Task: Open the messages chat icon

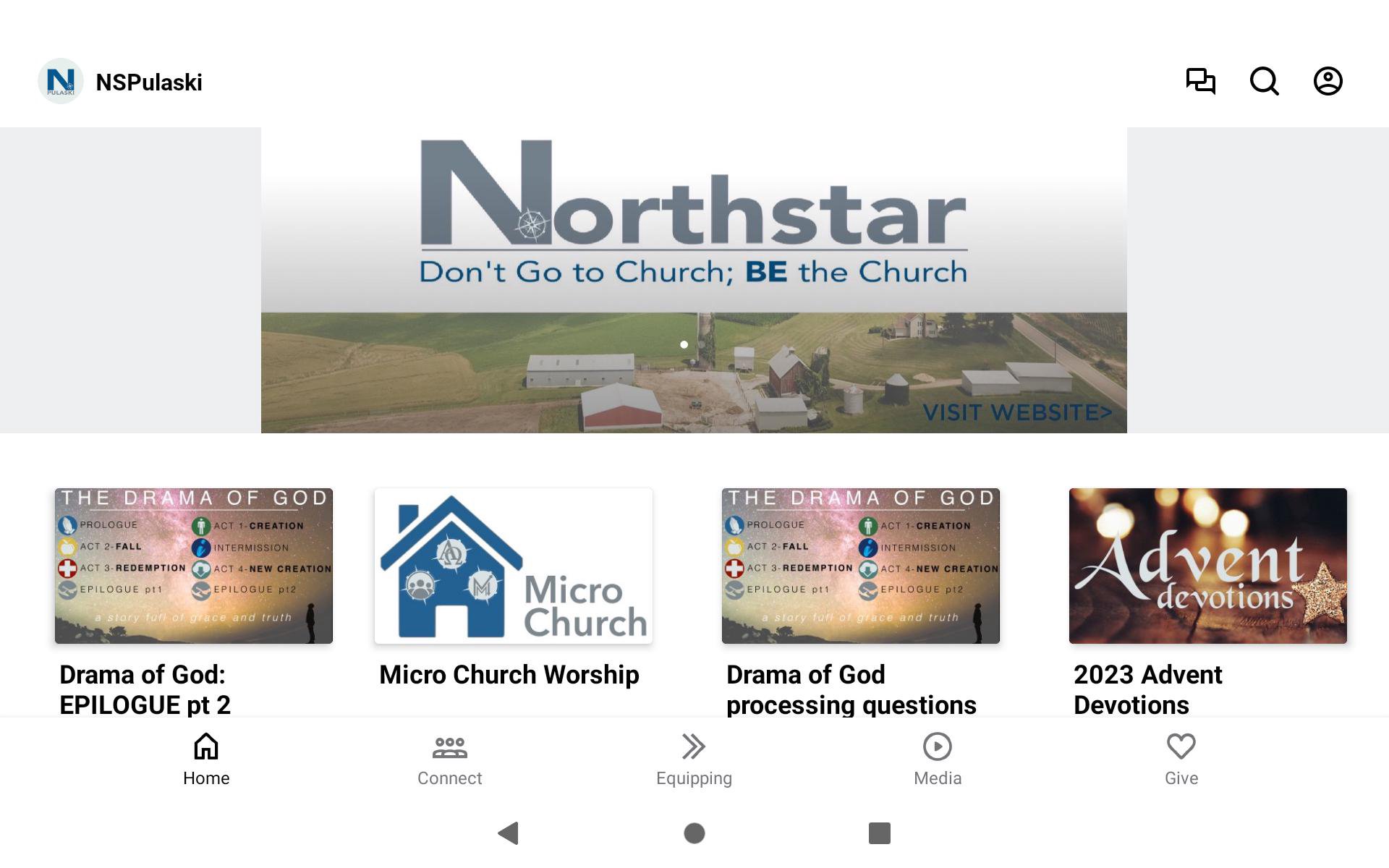Action: tap(1200, 81)
